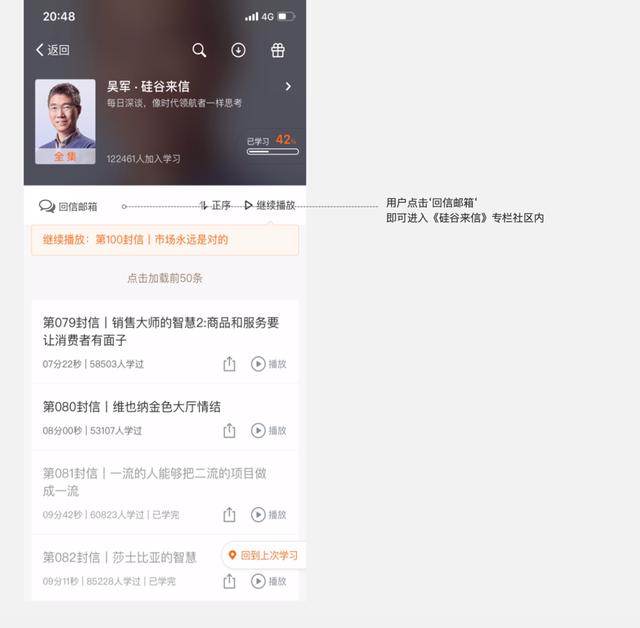Screen dimensions: 640x628
Task: Tap 继续播放 in the toolbar
Action: coord(269,205)
